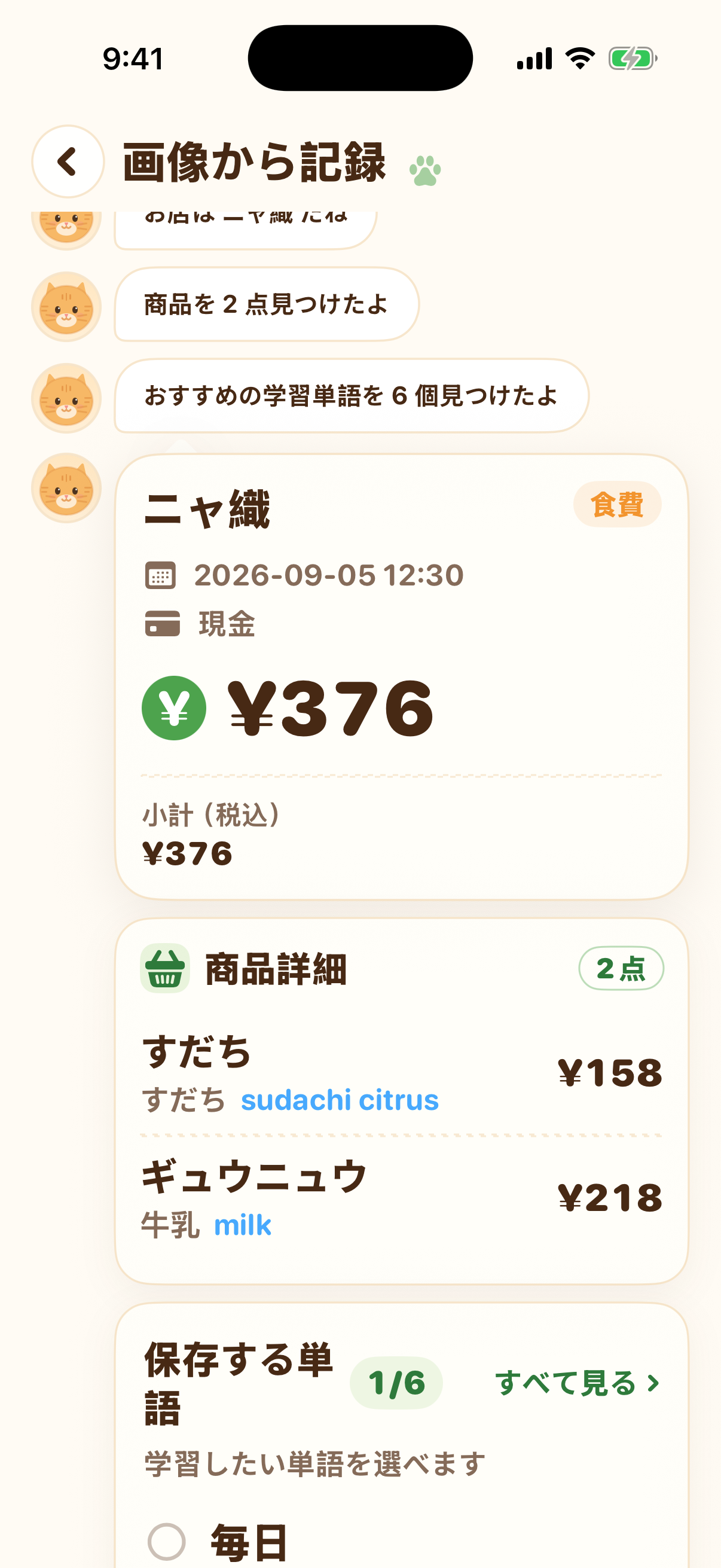Go back using the arrow button
This screenshot has width=721, height=1568.
[x=68, y=161]
